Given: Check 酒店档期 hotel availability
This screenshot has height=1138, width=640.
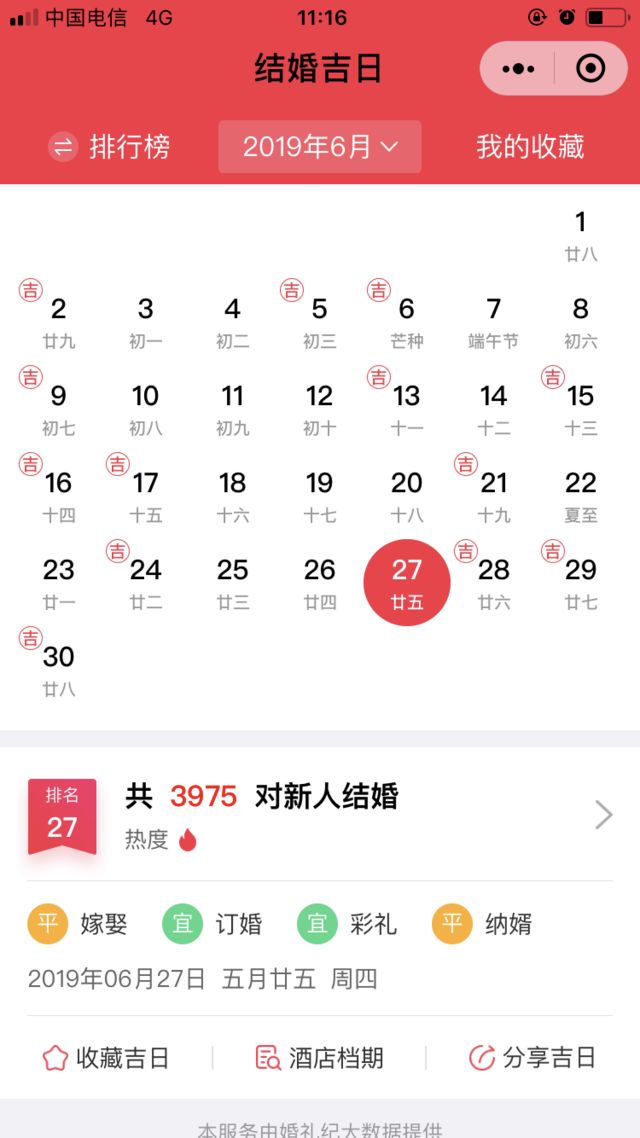Looking at the screenshot, I should coord(319,1058).
